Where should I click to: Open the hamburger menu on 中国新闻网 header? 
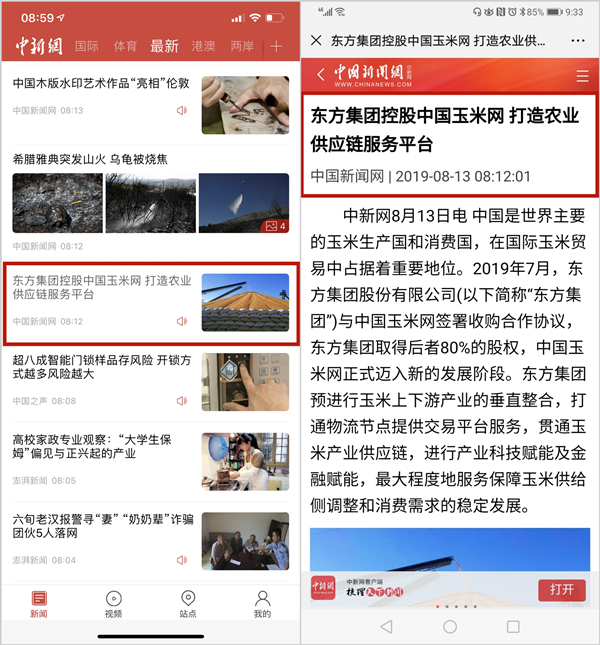tap(582, 75)
